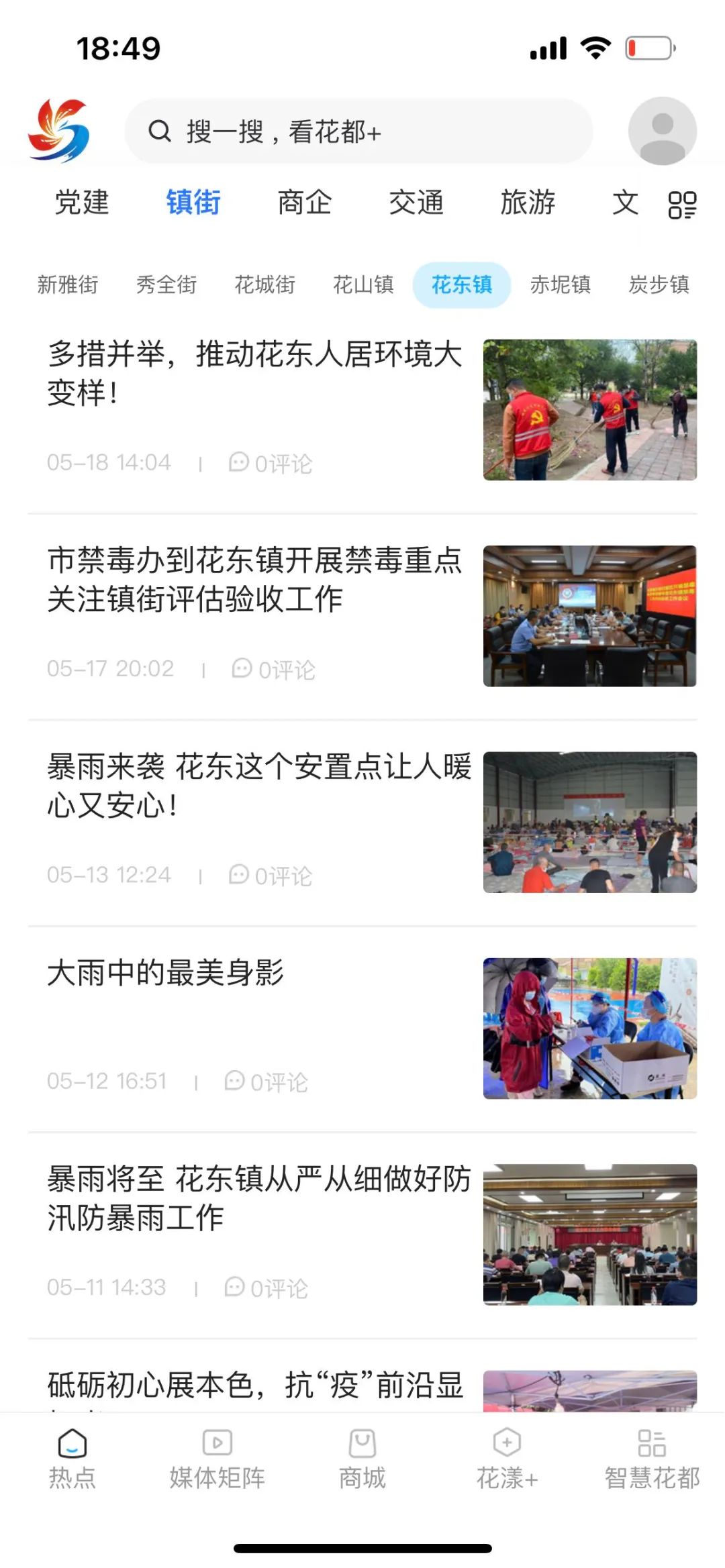Open the profile avatar

point(662,131)
